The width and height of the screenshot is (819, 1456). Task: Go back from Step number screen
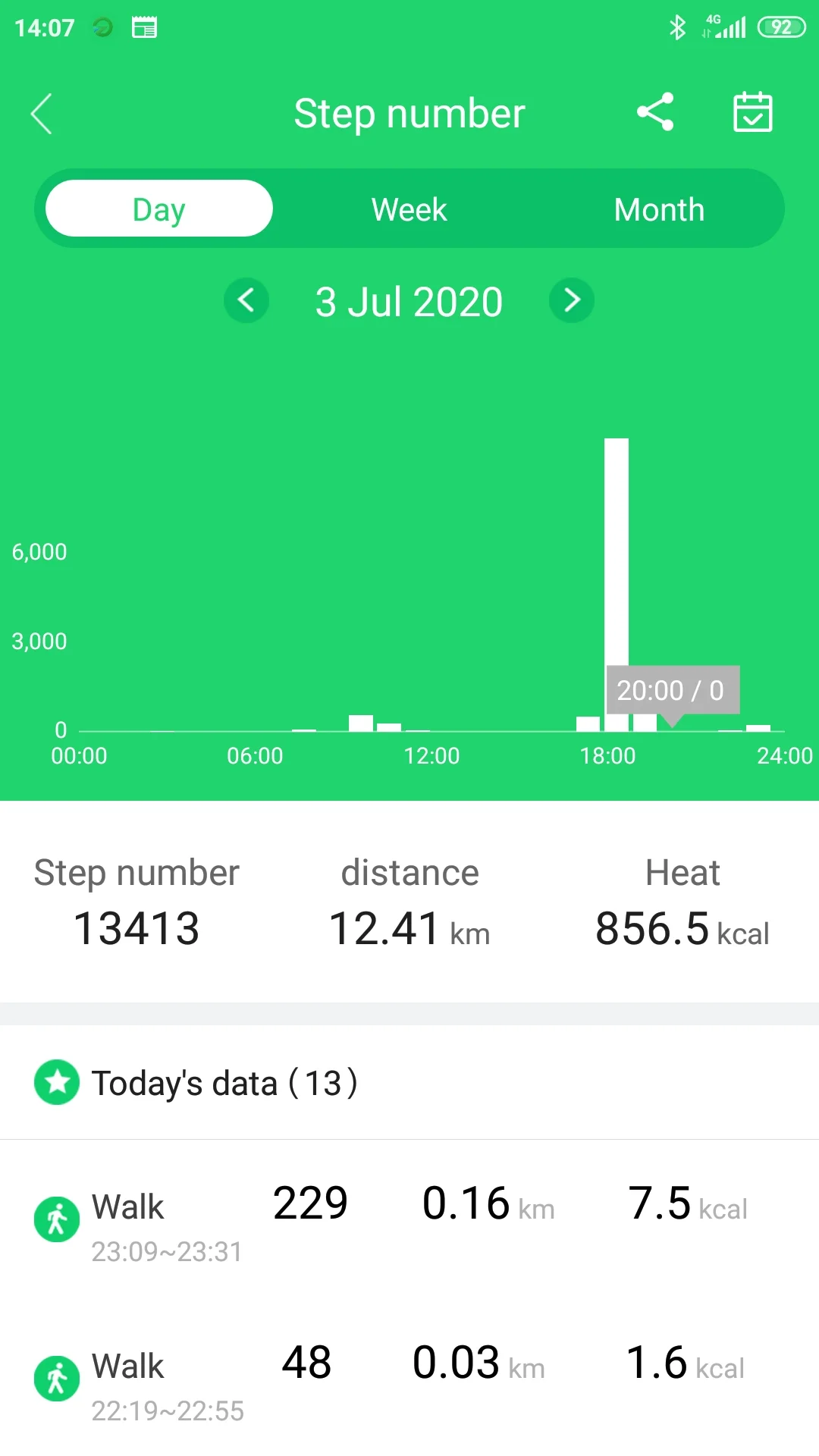(x=42, y=114)
